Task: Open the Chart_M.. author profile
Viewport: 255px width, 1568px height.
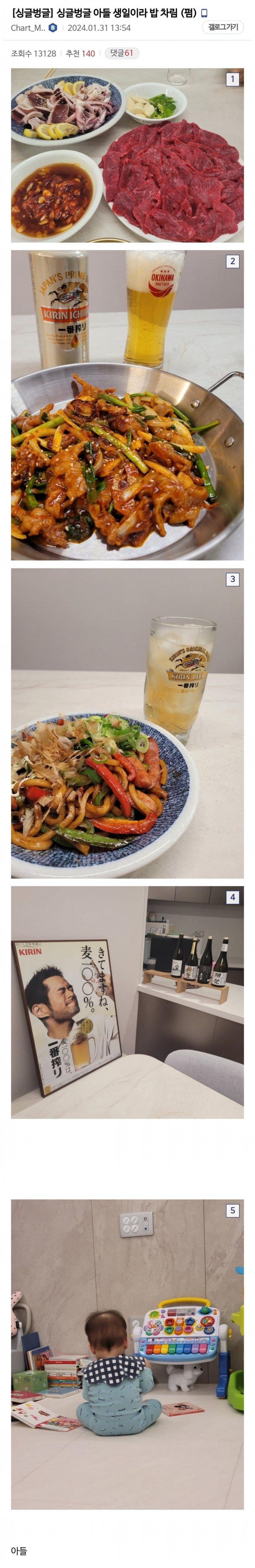Action: [28, 28]
